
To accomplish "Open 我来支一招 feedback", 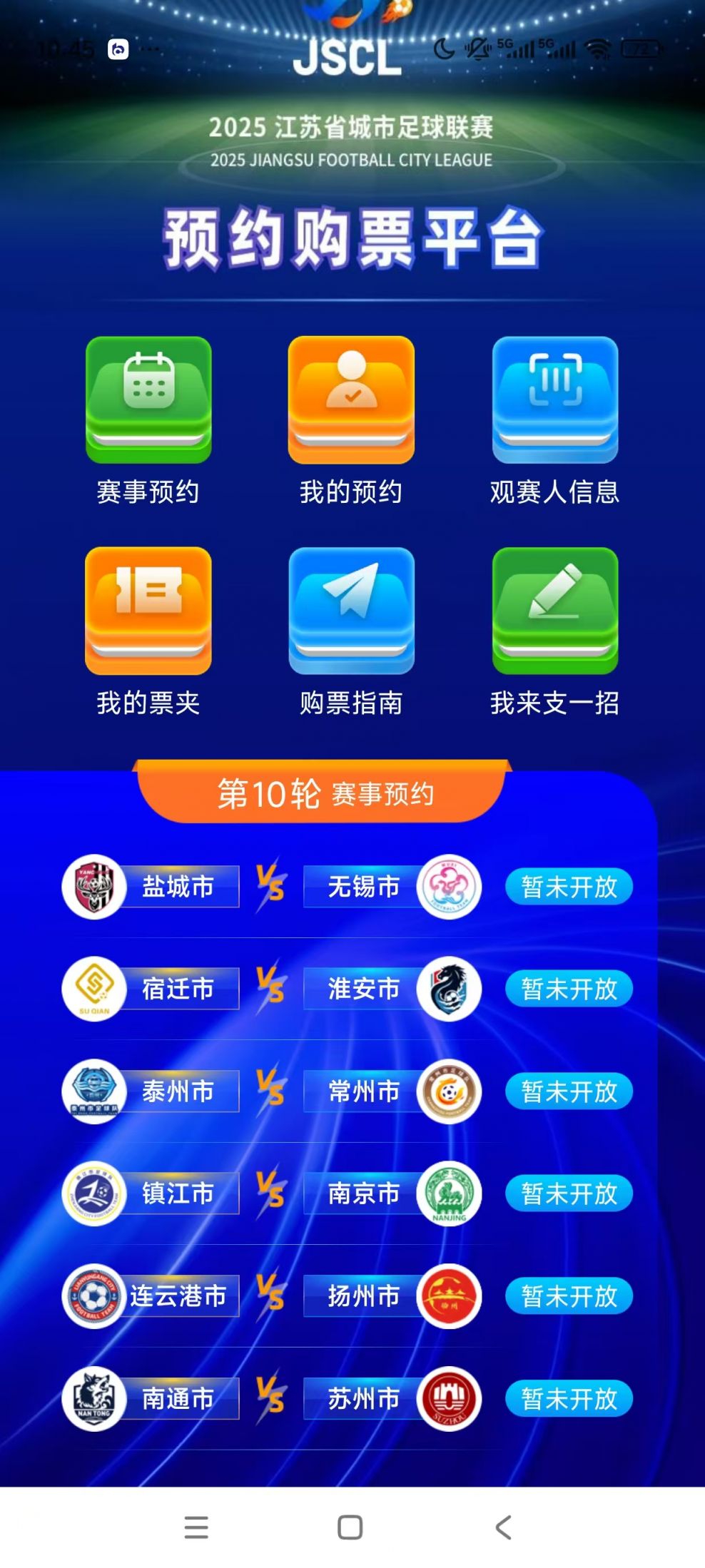I will point(554,611).
